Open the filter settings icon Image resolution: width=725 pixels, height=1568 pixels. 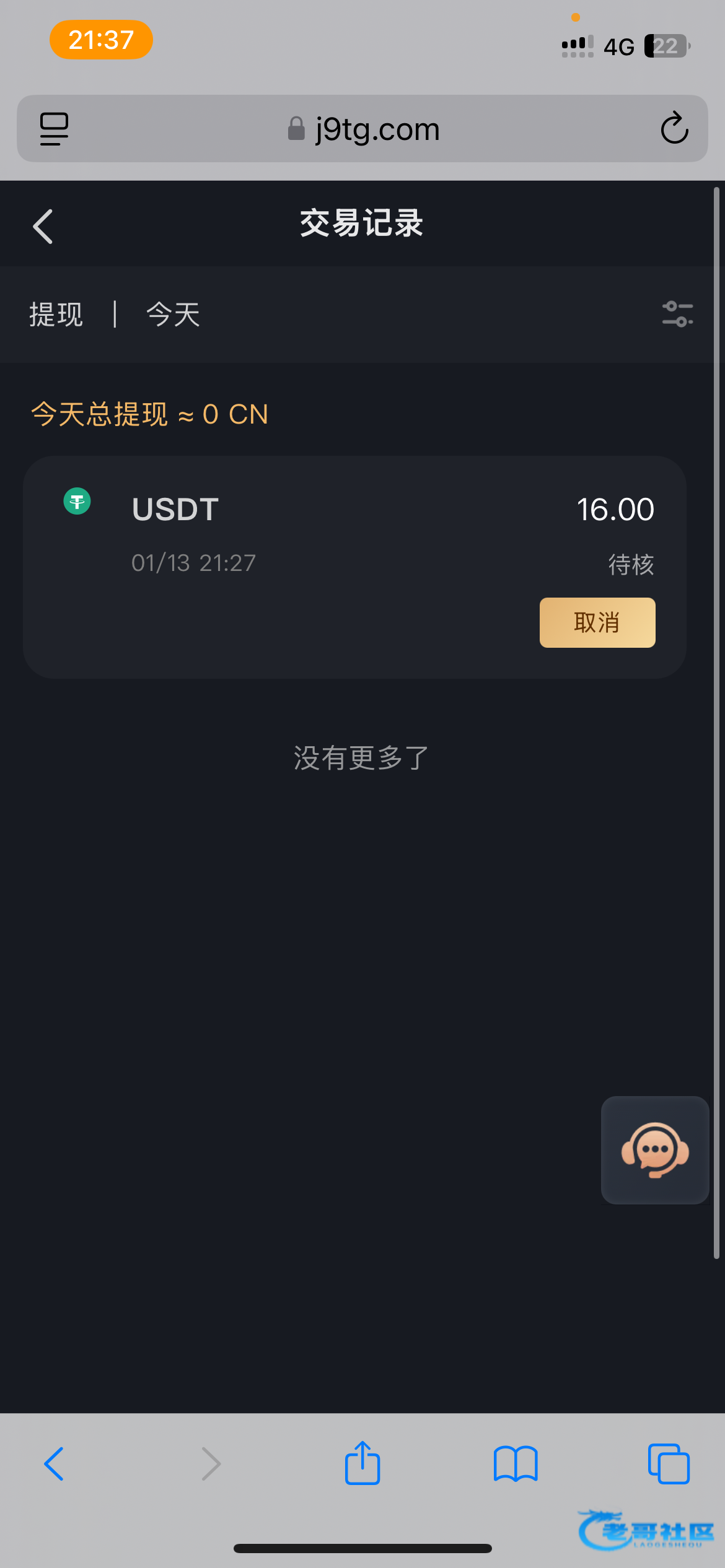point(677,314)
